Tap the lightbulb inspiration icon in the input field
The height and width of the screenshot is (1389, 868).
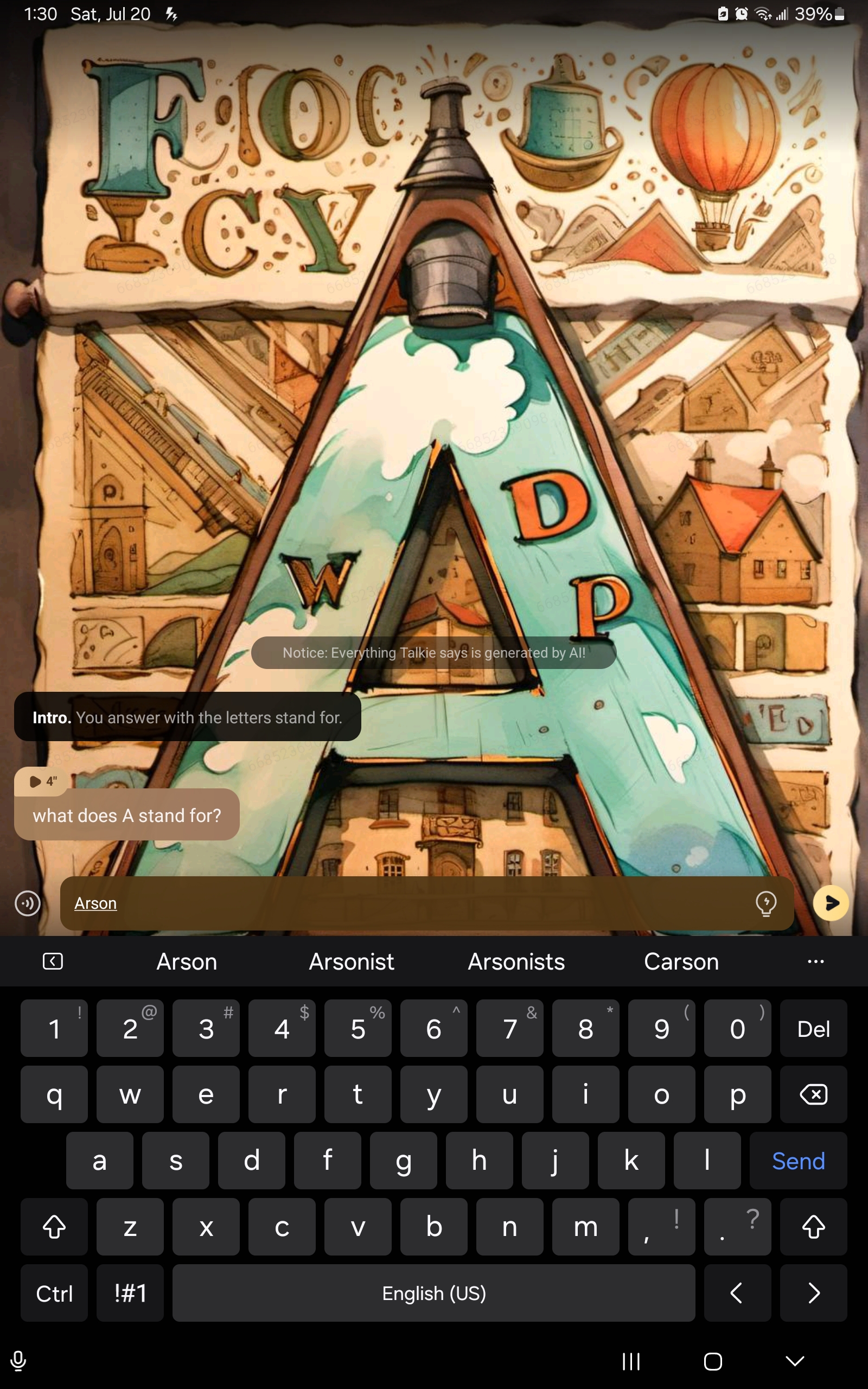coord(766,903)
